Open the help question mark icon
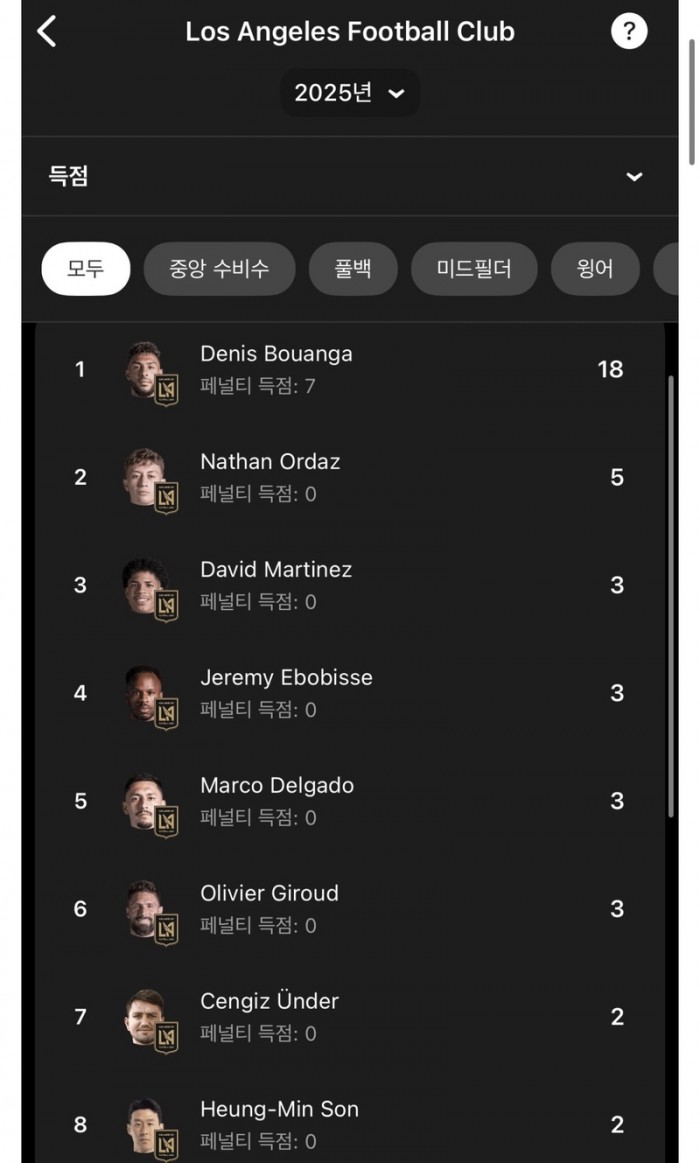This screenshot has width=700, height=1163. point(629,31)
